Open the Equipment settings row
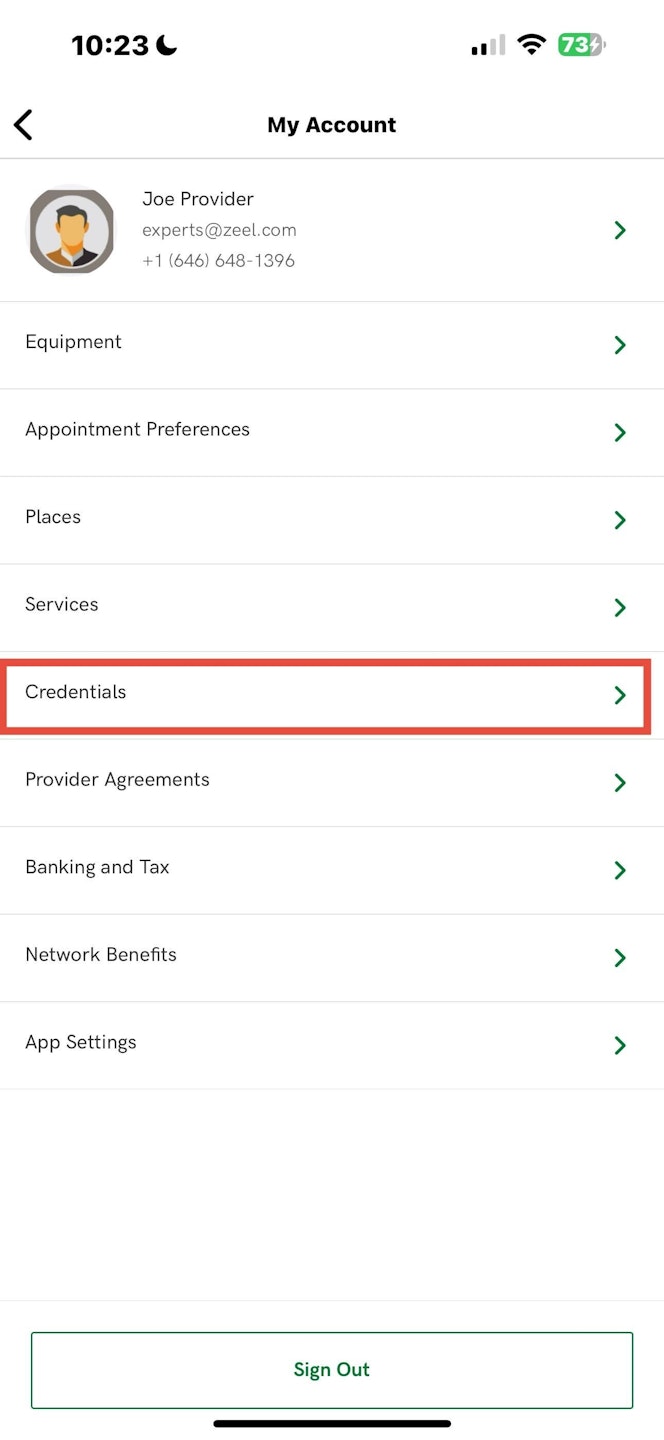664x1440 pixels. tap(330, 344)
